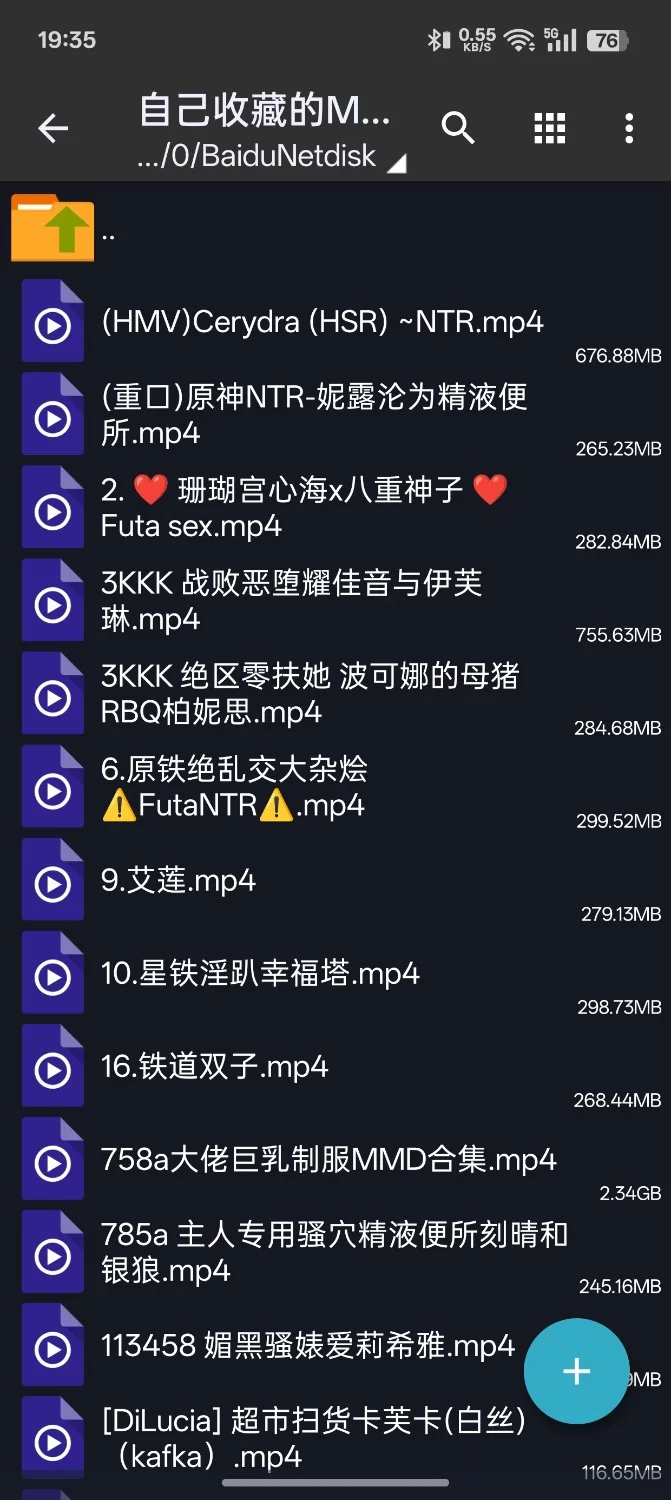Play the 9.艾莲.mp4 file
This screenshot has width=671, height=1500.
point(178,881)
